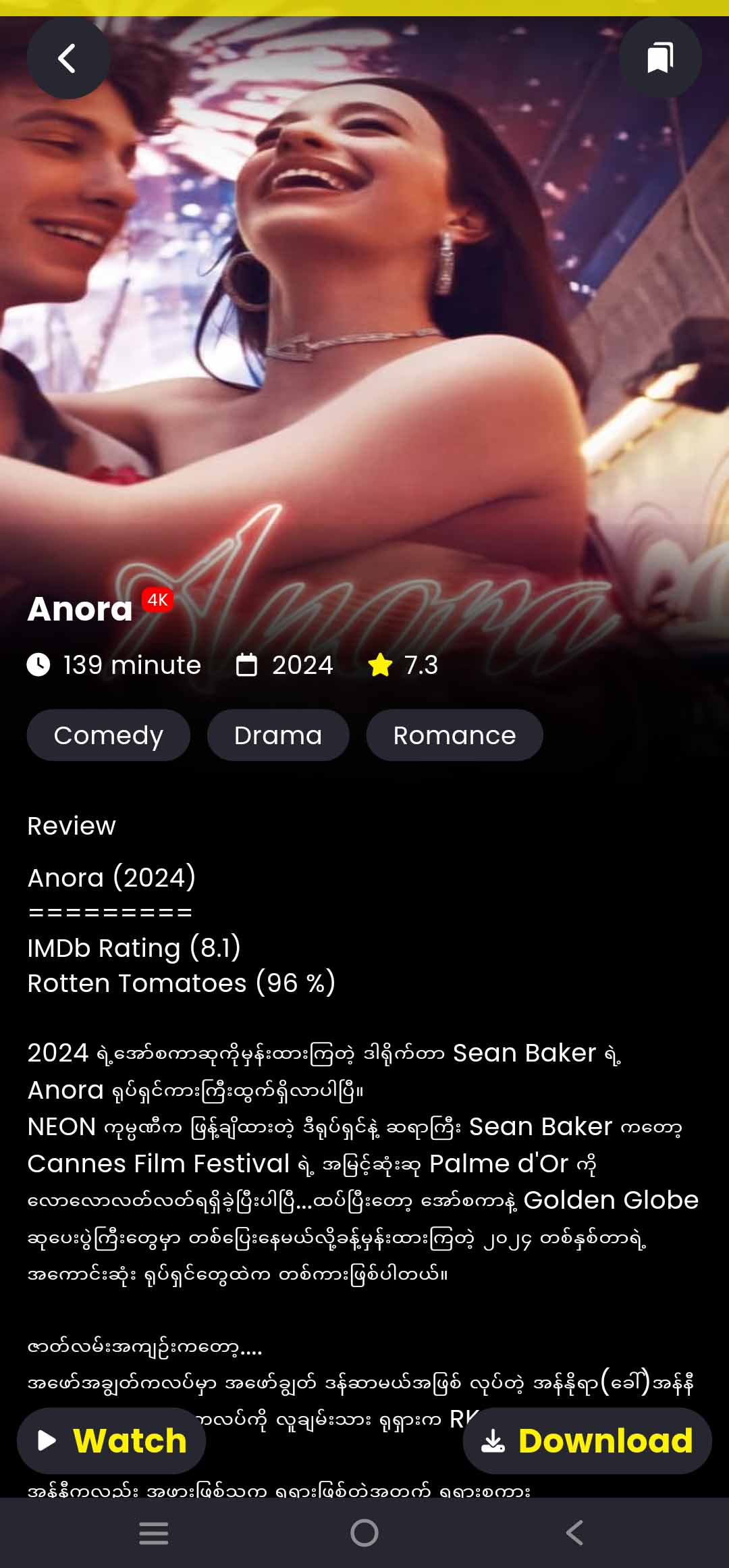This screenshot has height=1568, width=729.
Task: Download the Anora movie
Action: click(587, 1440)
